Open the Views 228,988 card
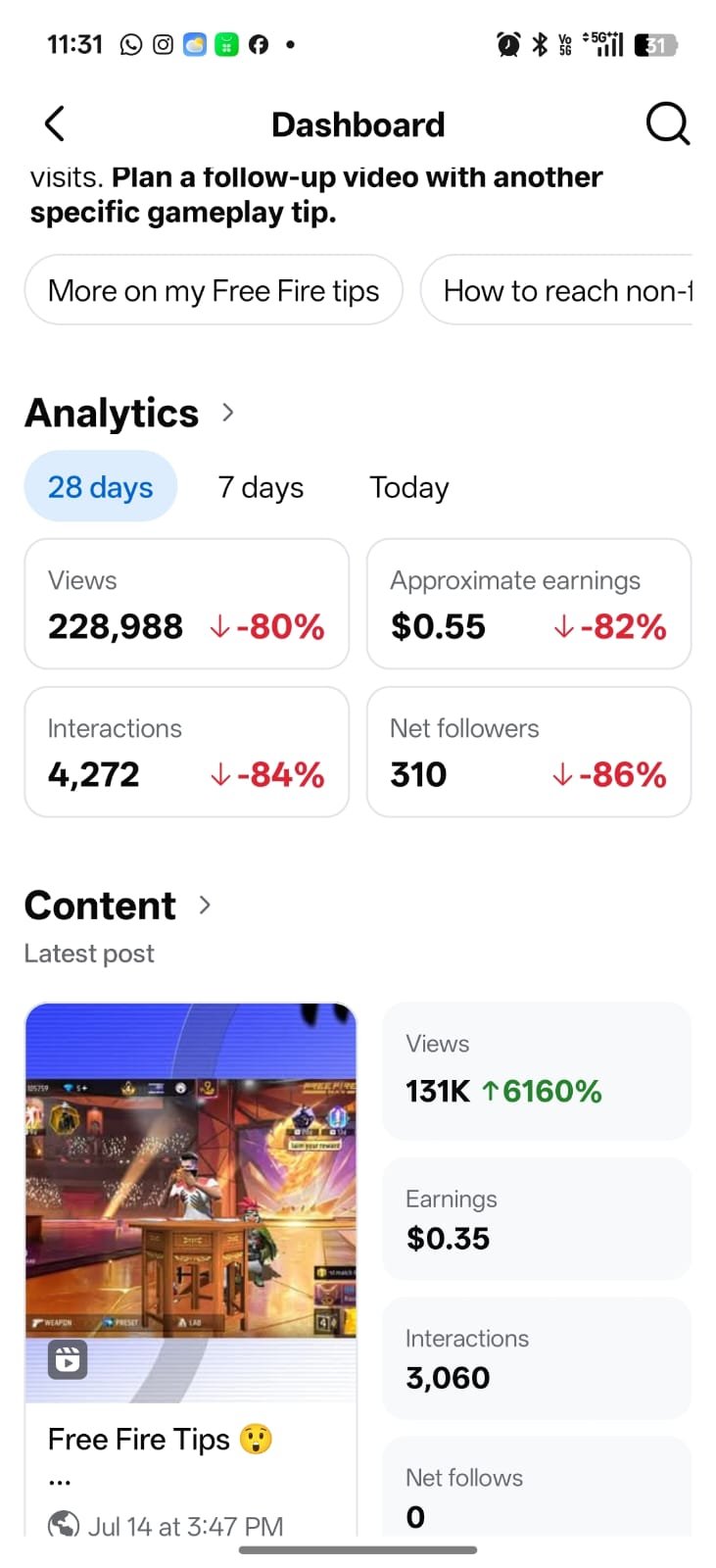Image resolution: width=716 pixels, height=1568 pixels. [187, 604]
